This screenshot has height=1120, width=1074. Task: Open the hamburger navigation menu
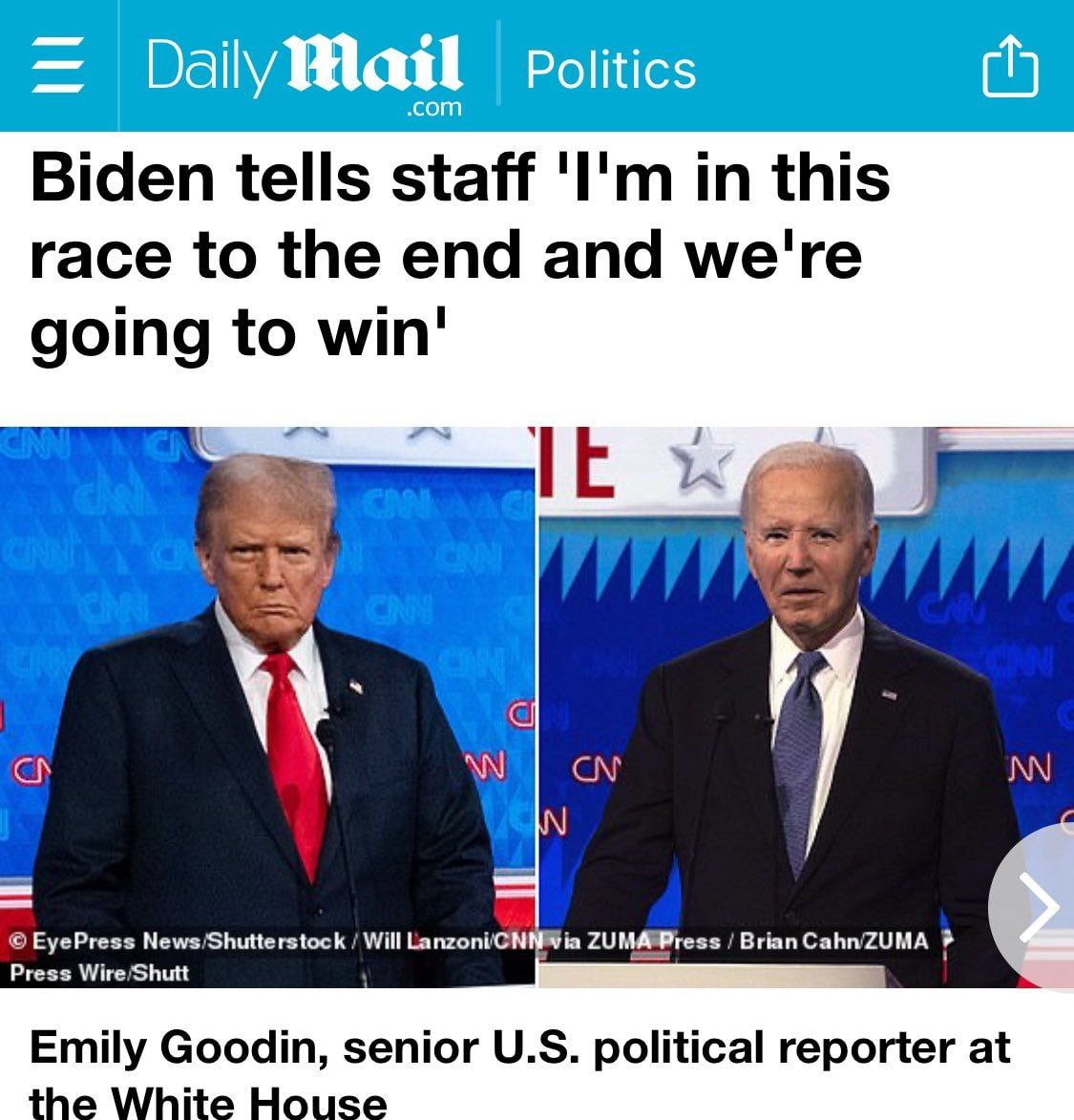click(x=57, y=69)
